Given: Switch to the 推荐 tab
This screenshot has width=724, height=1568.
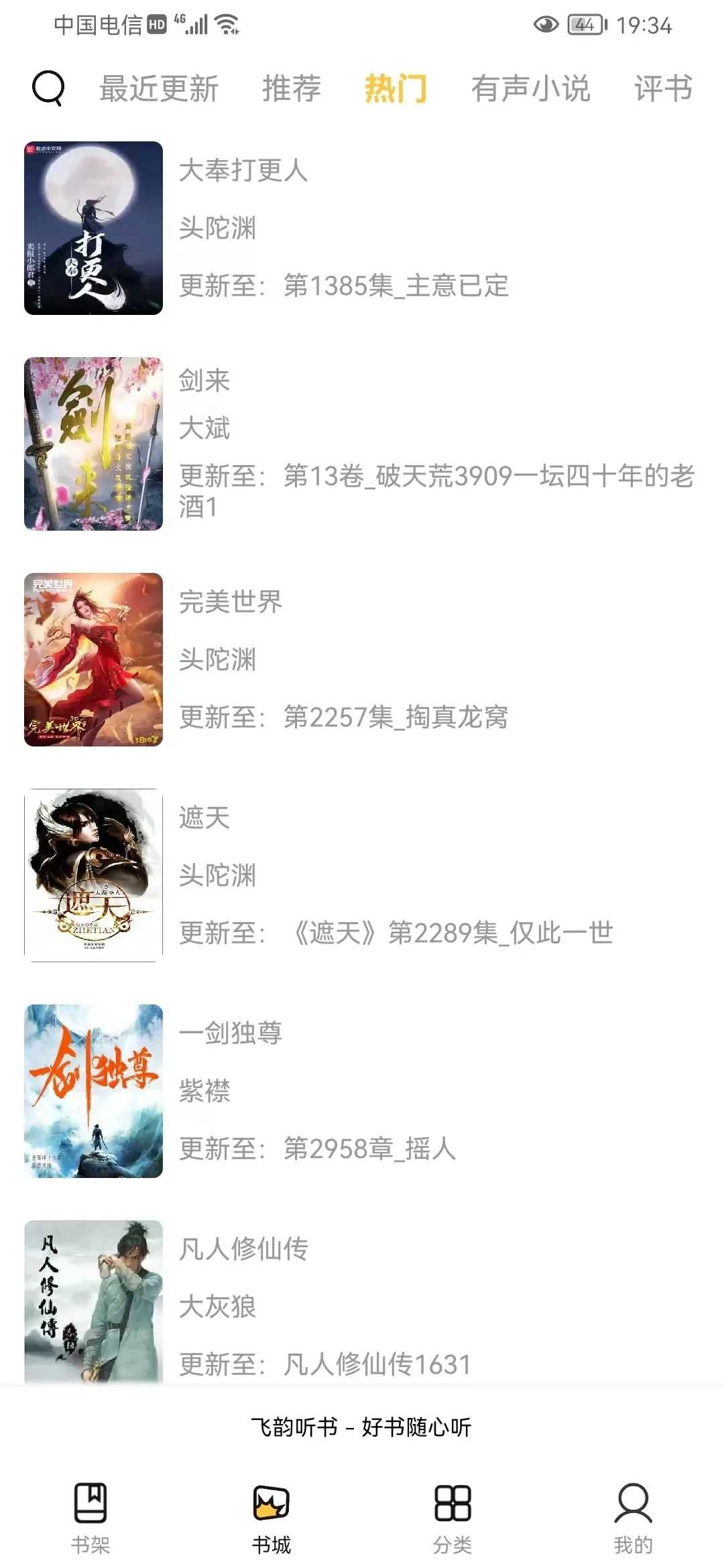Looking at the screenshot, I should point(291,89).
